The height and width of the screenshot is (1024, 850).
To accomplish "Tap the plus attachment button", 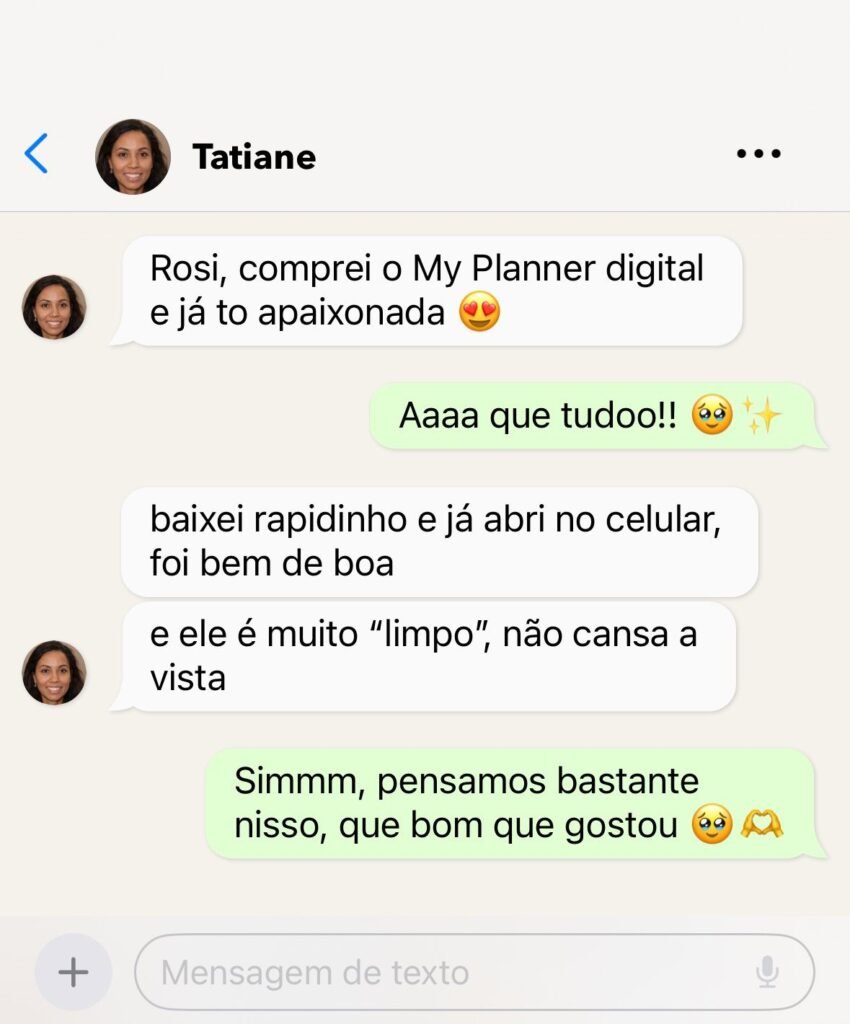I will (73, 972).
